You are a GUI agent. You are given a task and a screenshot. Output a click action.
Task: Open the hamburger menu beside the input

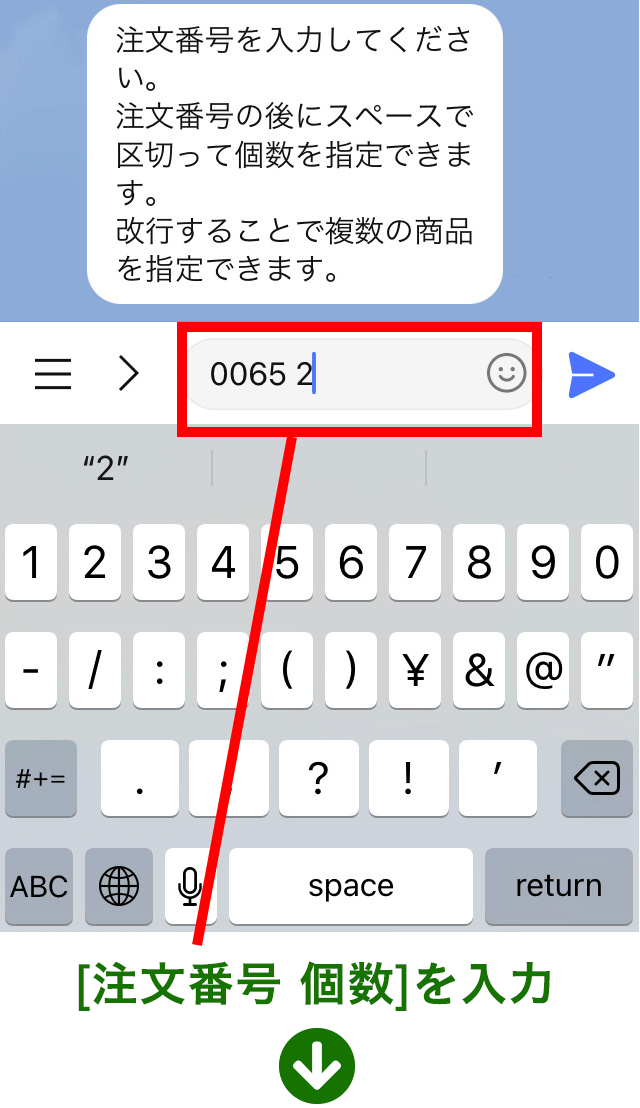pos(53,374)
